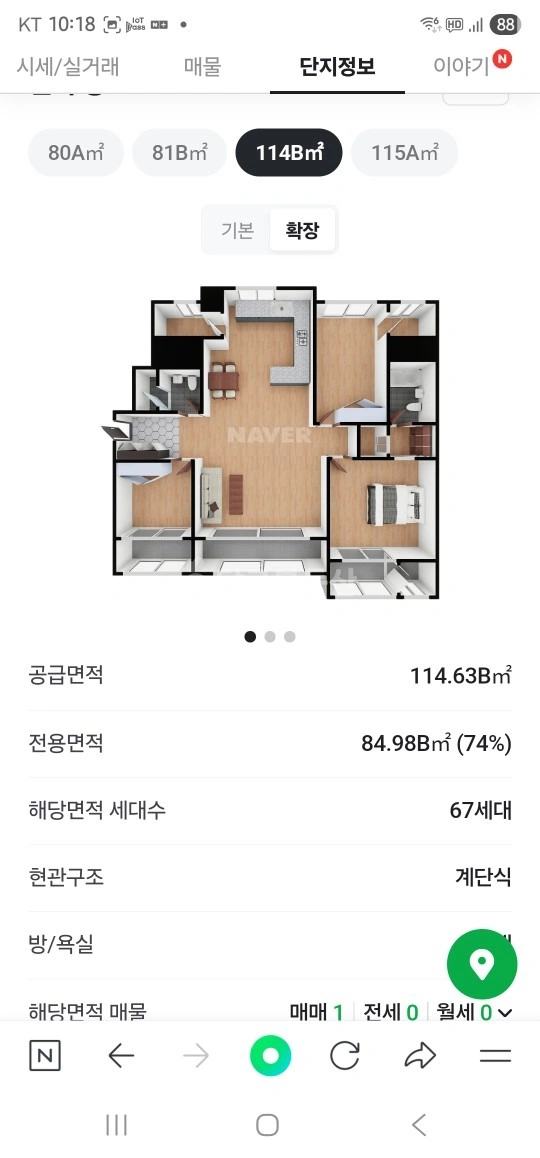This screenshot has height=1158, width=540.
Task: Tap the green circle center button
Action: point(270,1056)
